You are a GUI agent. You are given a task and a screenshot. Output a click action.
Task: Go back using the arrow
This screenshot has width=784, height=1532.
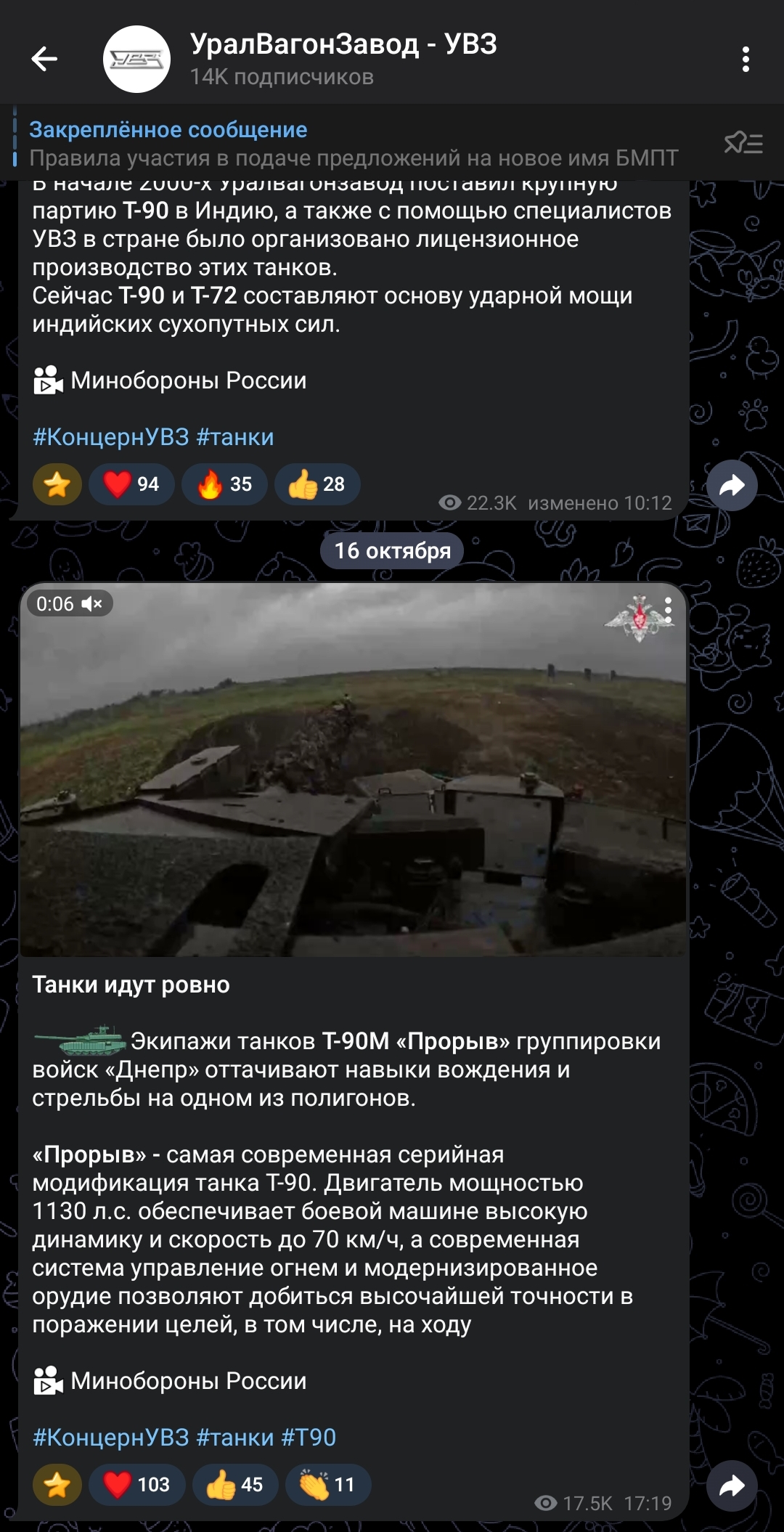pyautogui.click(x=44, y=59)
